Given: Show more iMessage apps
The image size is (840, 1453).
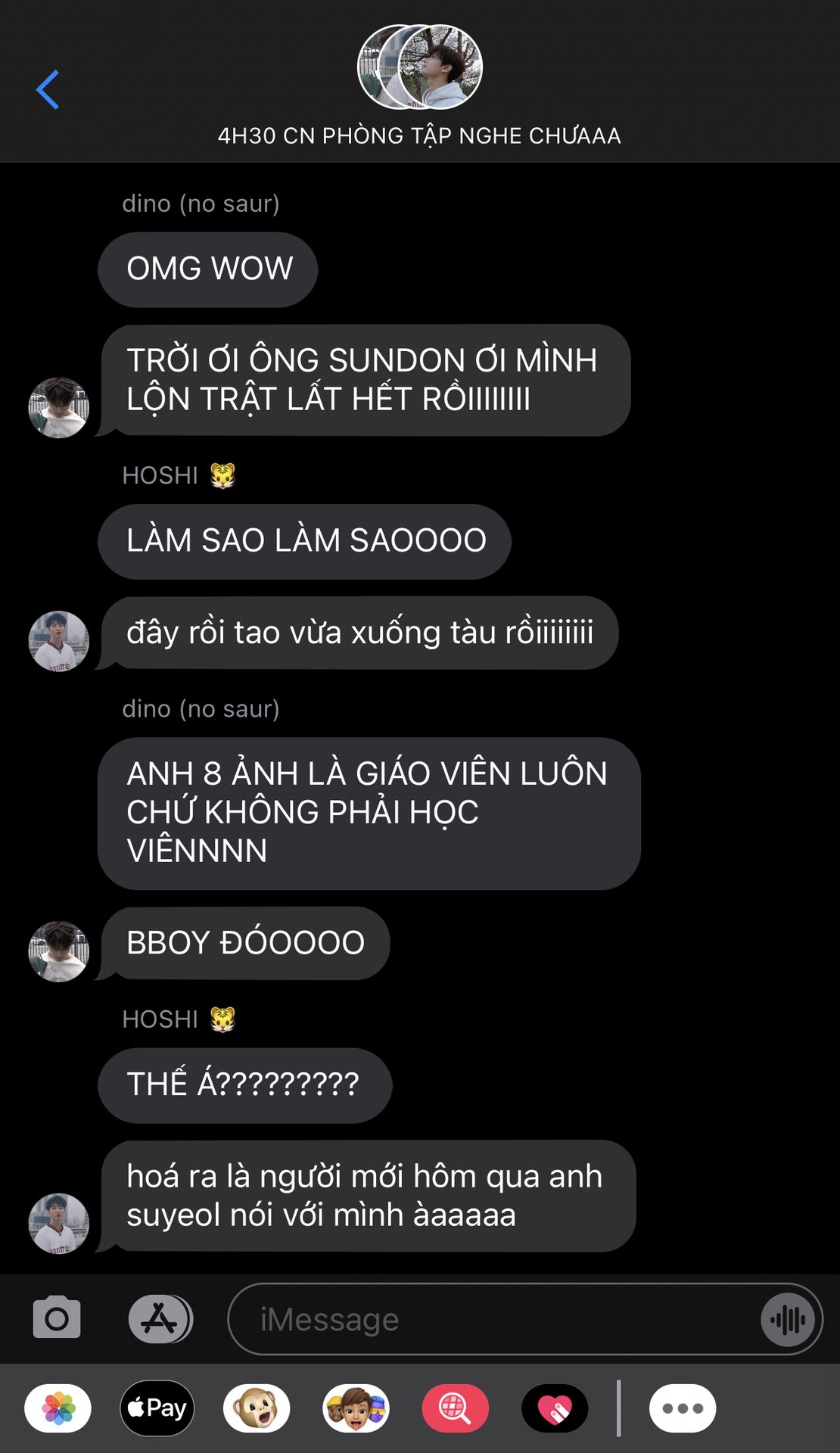Looking at the screenshot, I should tap(683, 1408).
